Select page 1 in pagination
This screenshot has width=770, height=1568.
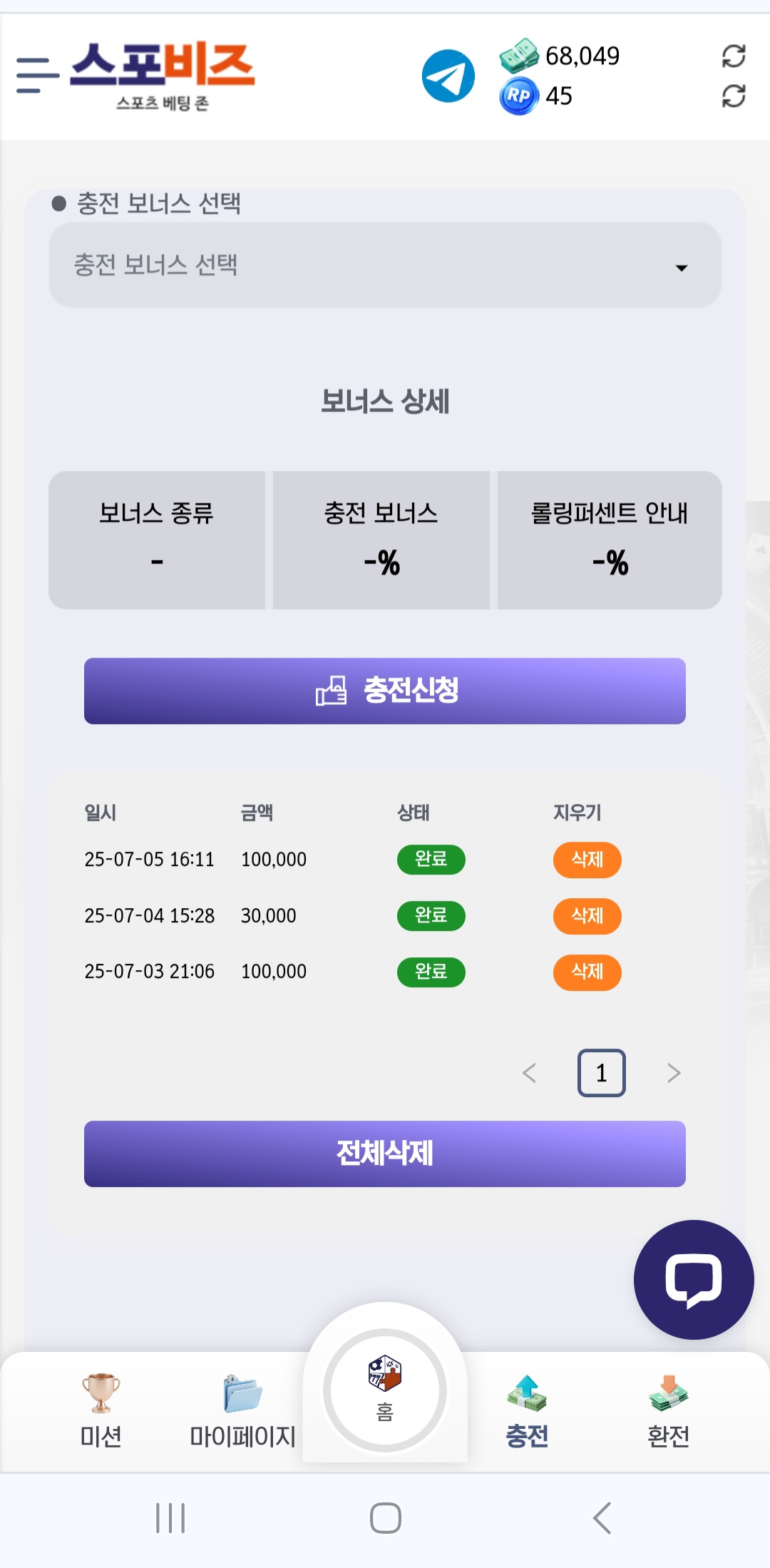point(601,1073)
